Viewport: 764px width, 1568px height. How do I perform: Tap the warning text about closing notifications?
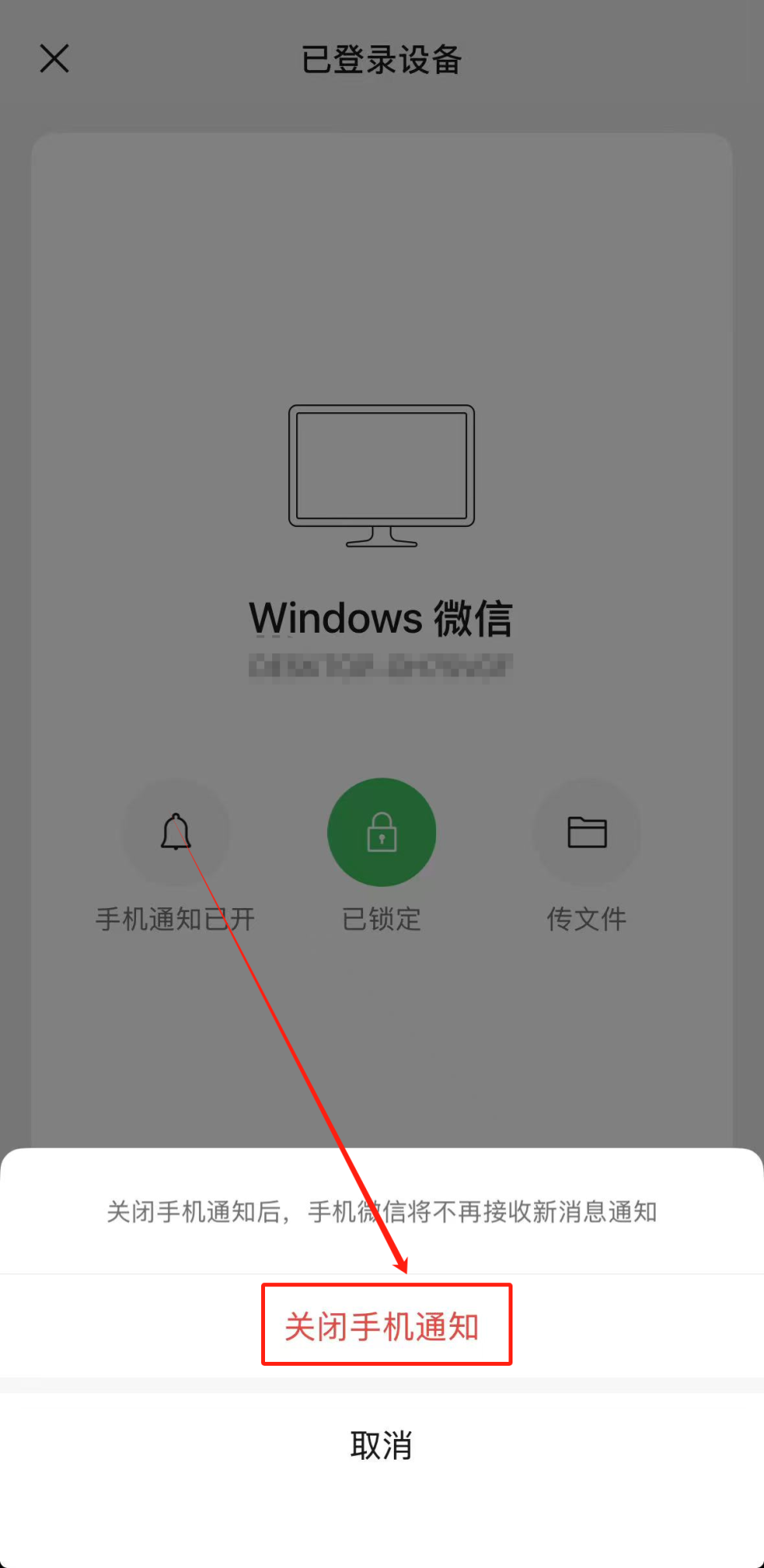[x=381, y=1212]
